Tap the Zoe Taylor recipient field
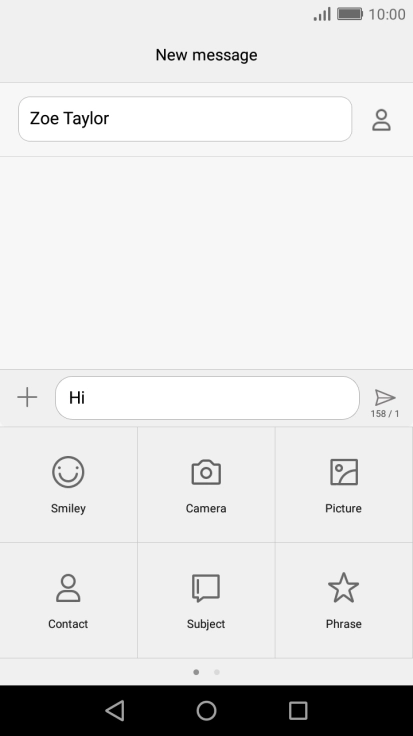The image size is (413, 736). click(185, 119)
